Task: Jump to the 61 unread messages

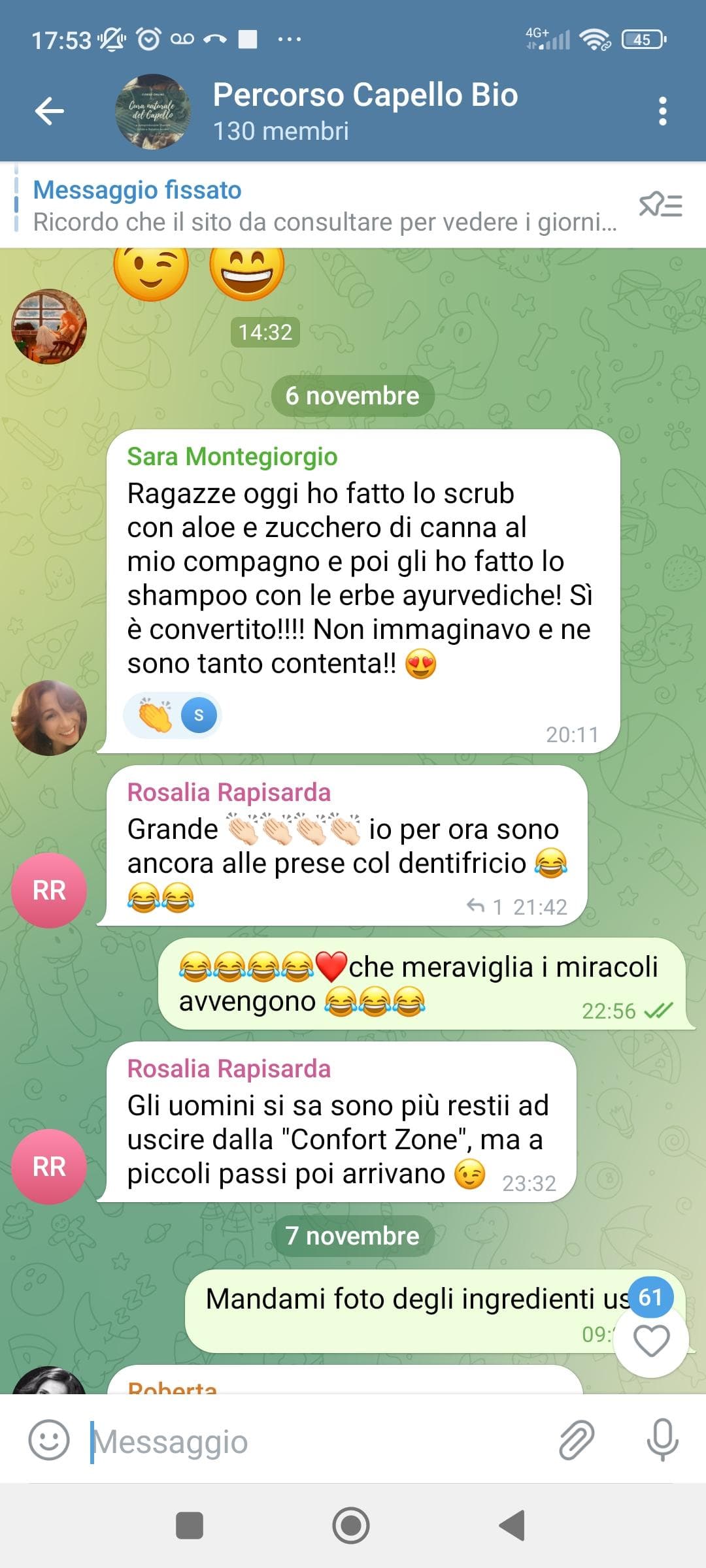Action: (650, 1297)
